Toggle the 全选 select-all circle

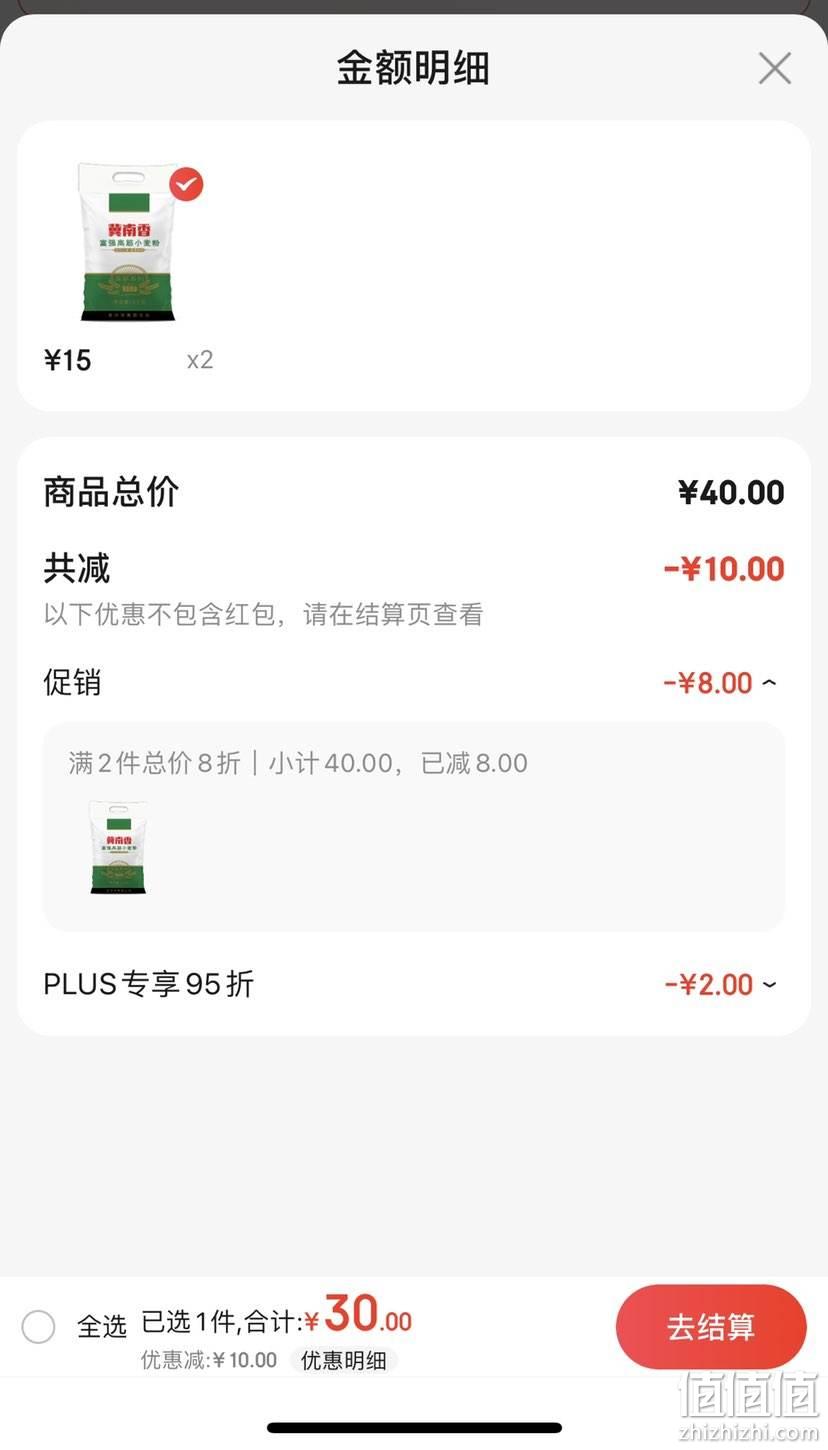(x=38, y=1327)
